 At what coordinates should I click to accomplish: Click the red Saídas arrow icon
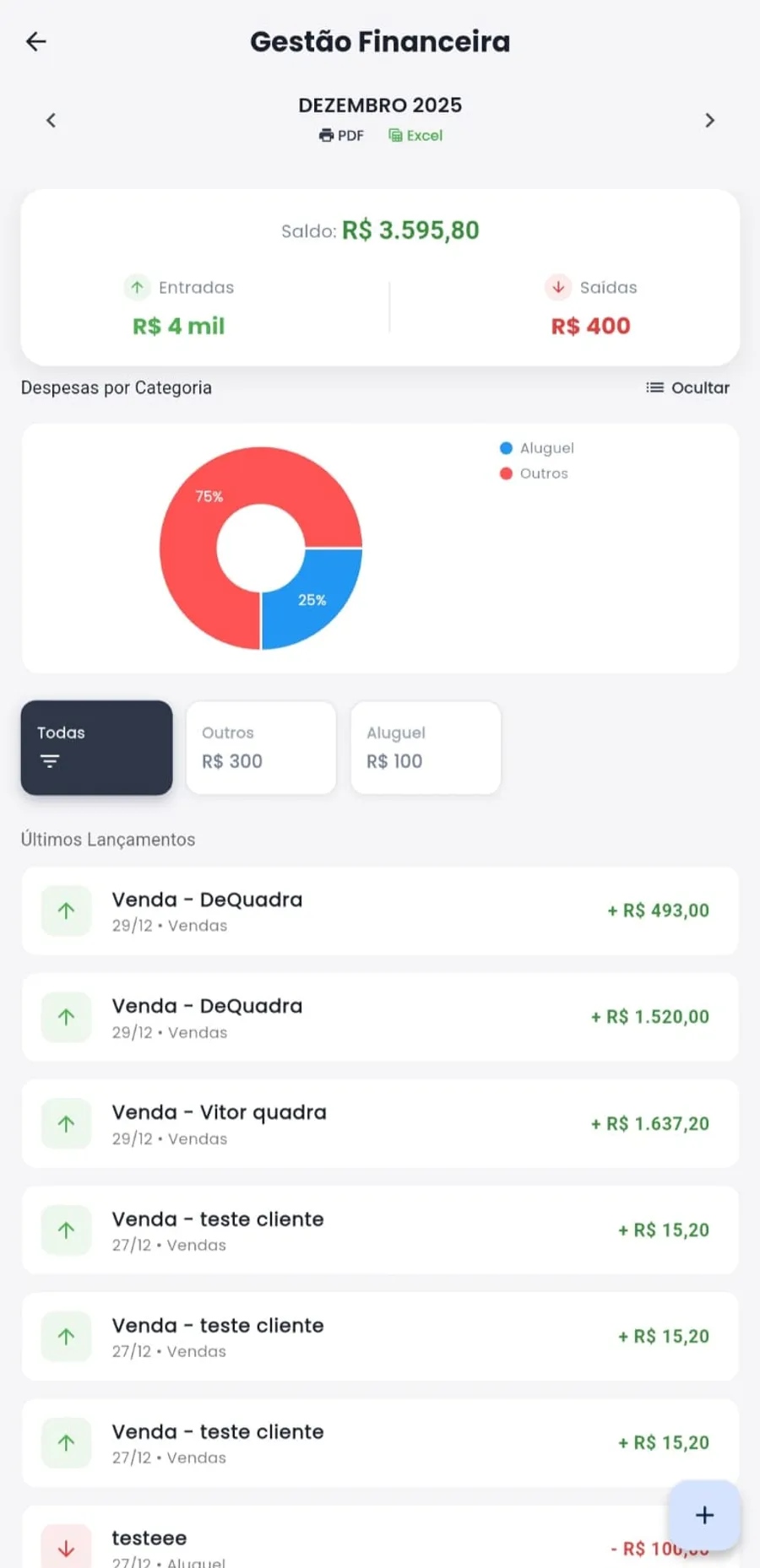pyautogui.click(x=558, y=287)
